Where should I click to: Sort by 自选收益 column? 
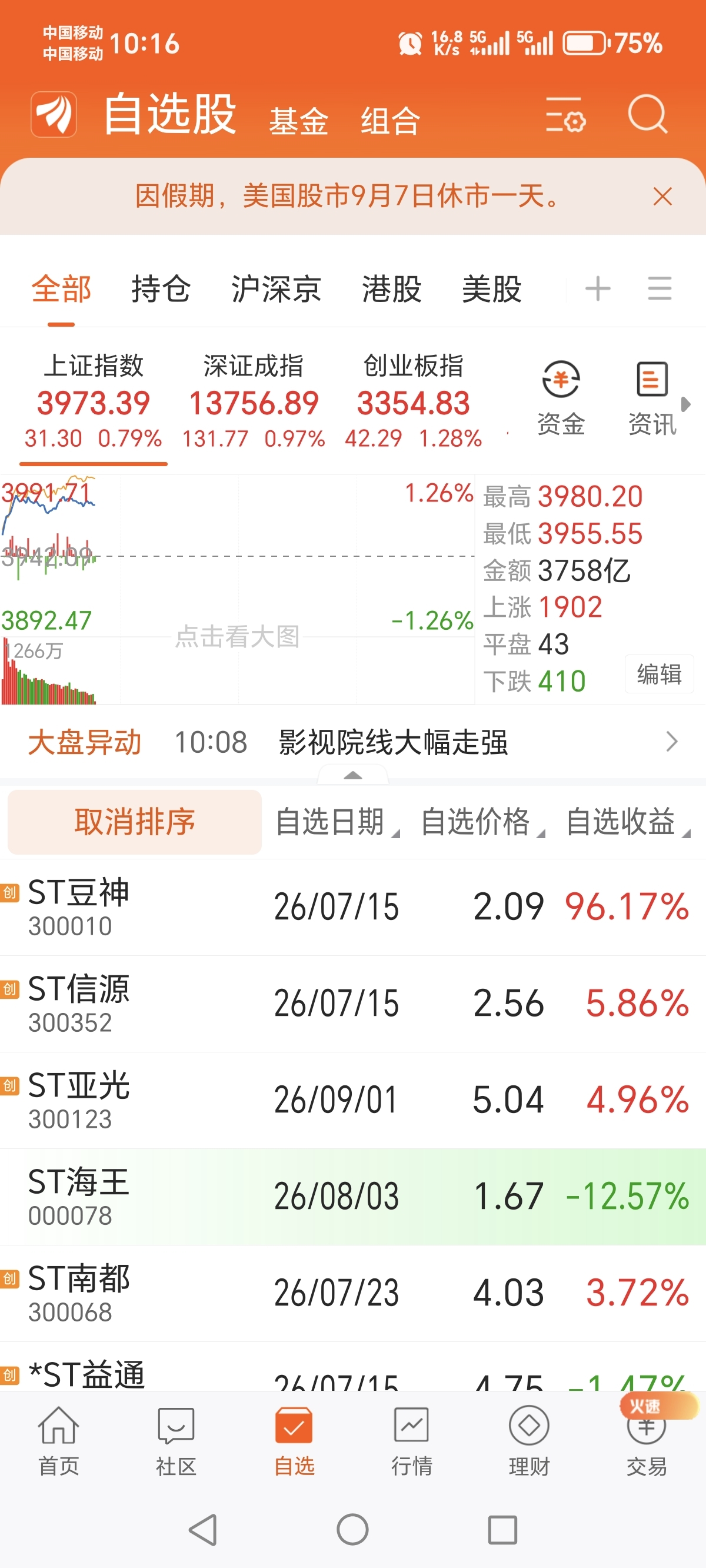point(627,822)
